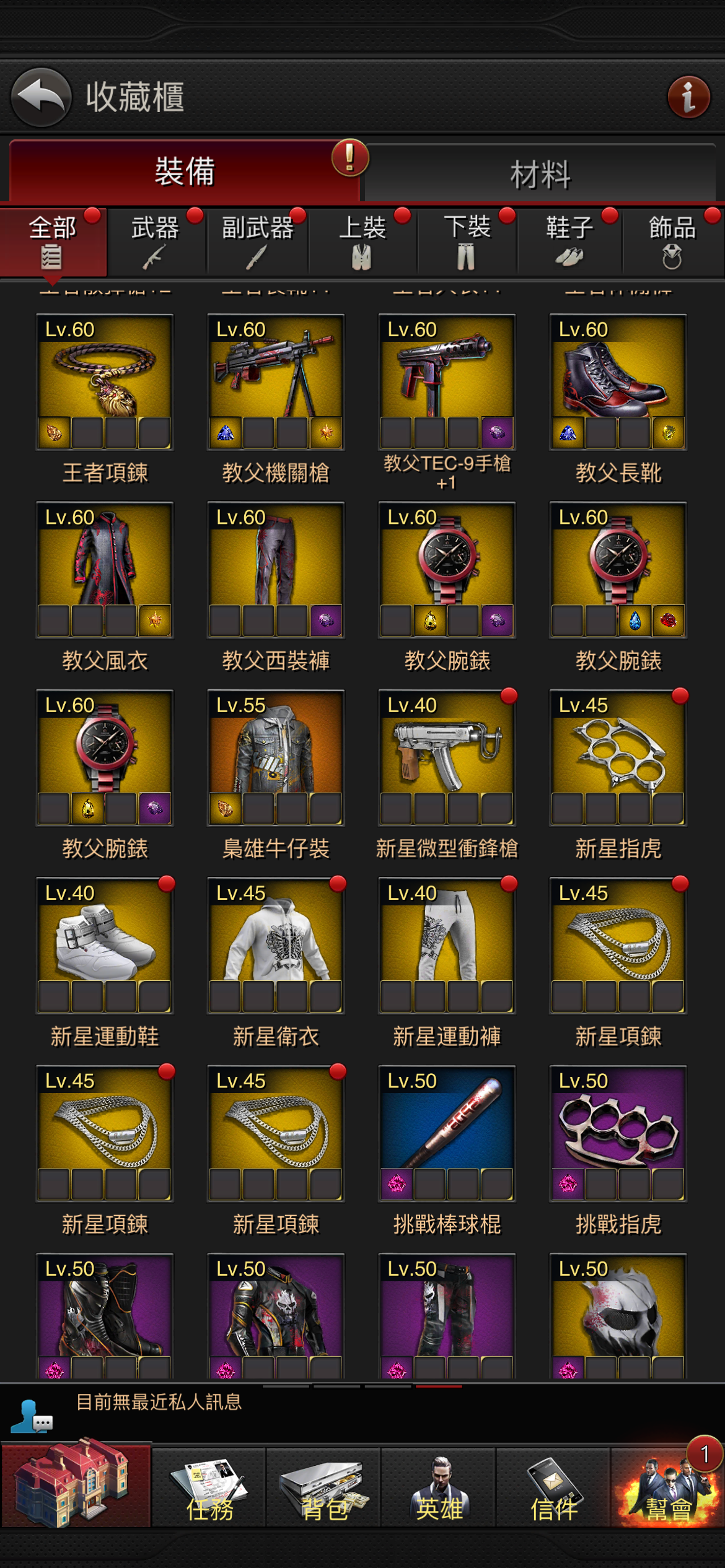Go back from the 收藏櫃 screen

(x=41, y=97)
